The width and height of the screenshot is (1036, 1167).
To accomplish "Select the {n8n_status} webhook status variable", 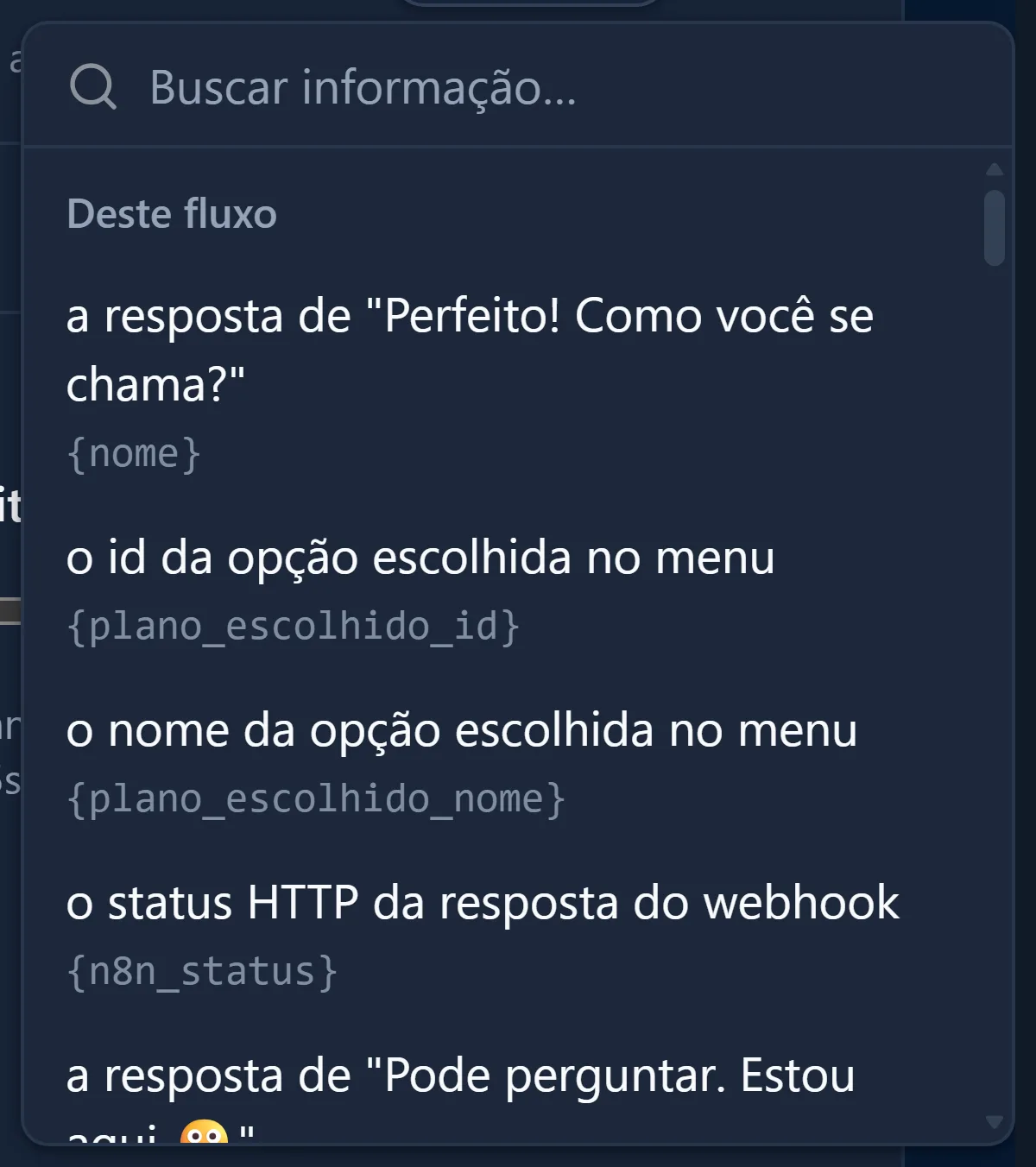I will point(503,937).
